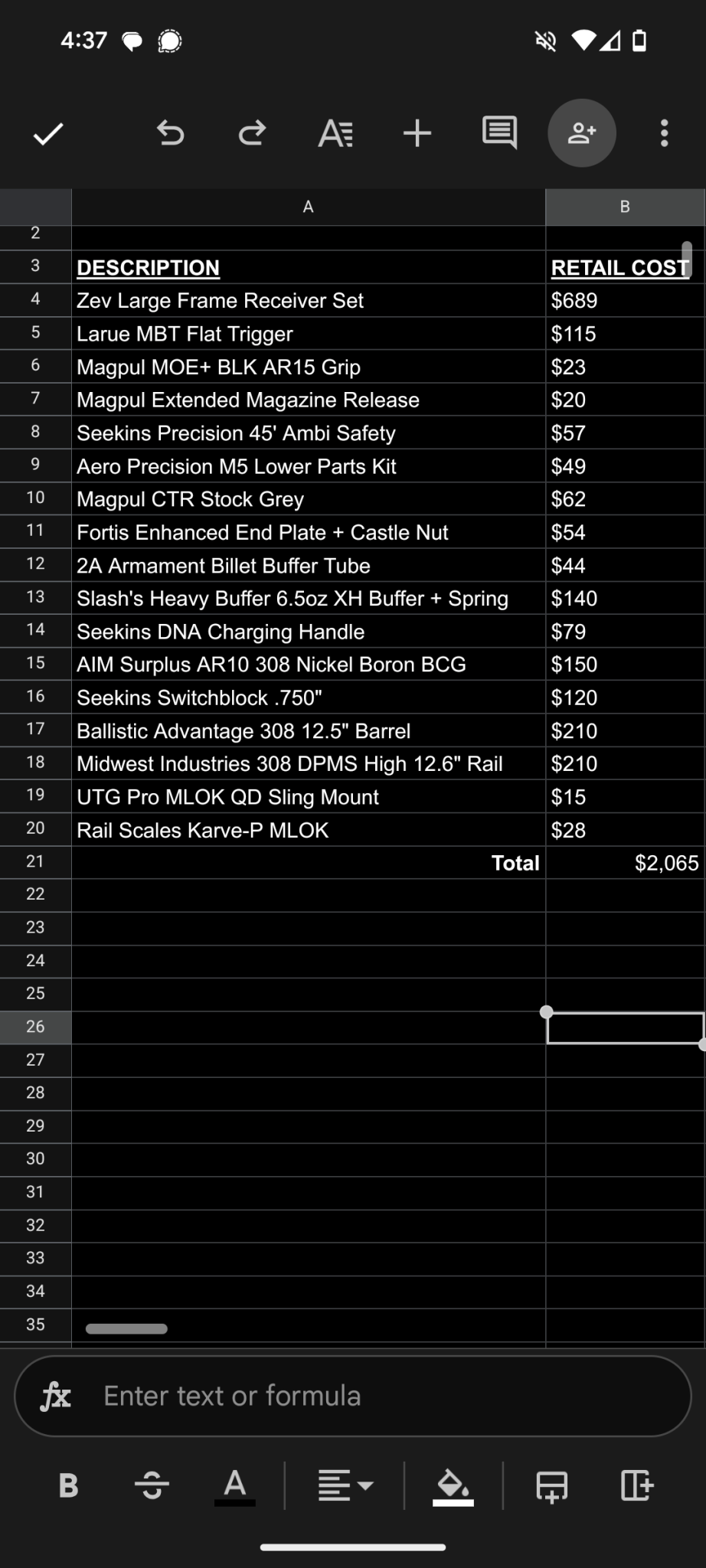
Task: Confirm edits with the checkmark
Action: [x=48, y=134]
